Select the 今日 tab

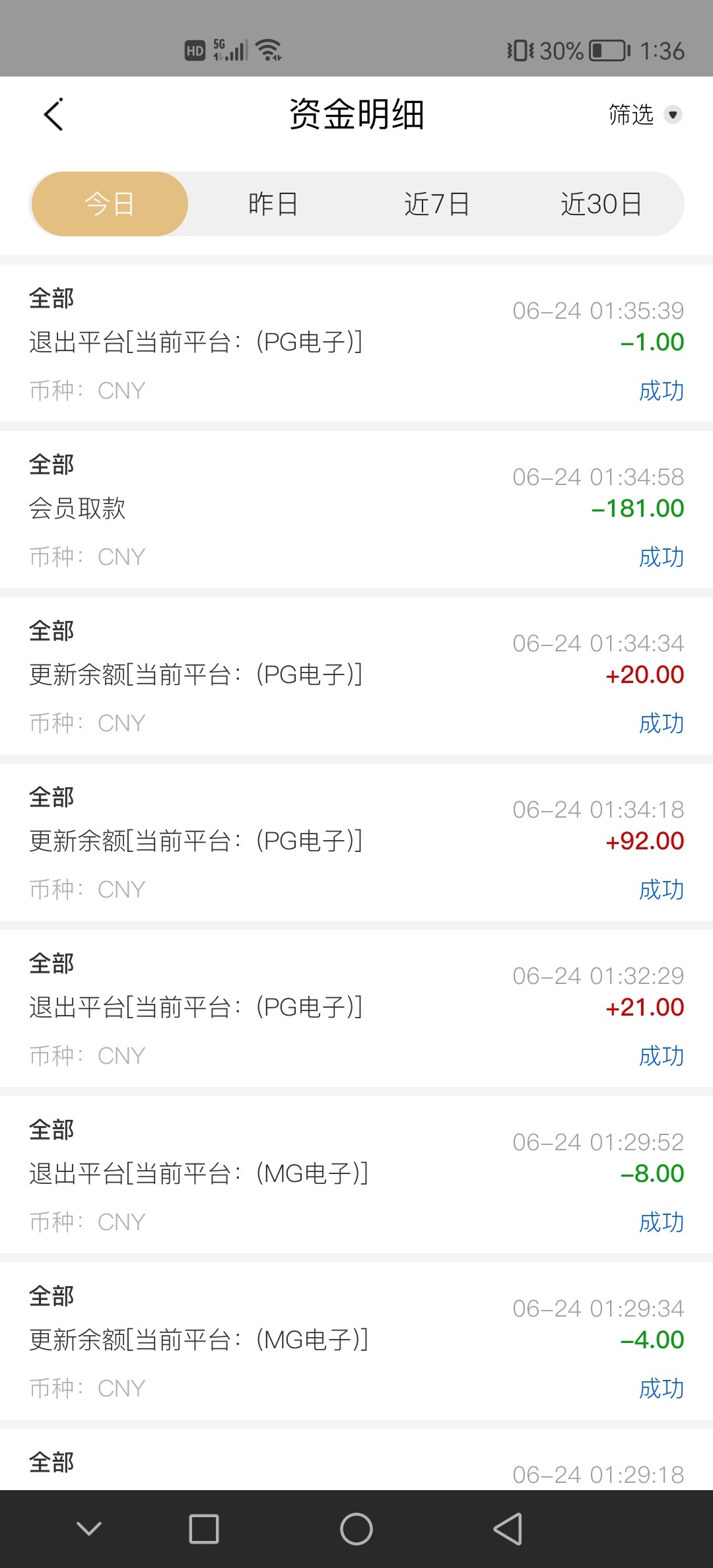110,204
